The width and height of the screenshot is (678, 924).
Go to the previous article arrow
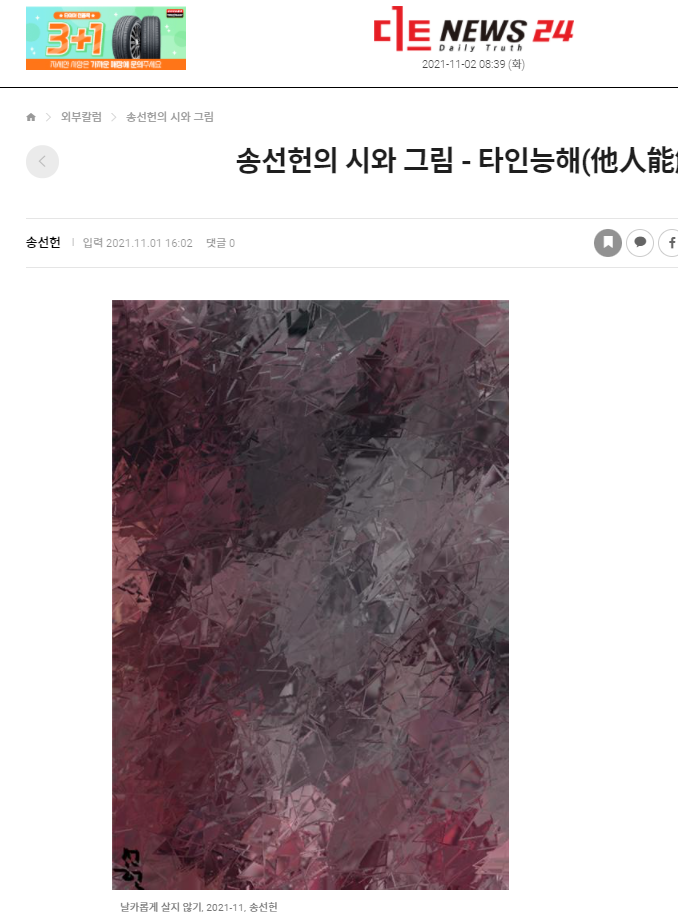[42, 161]
